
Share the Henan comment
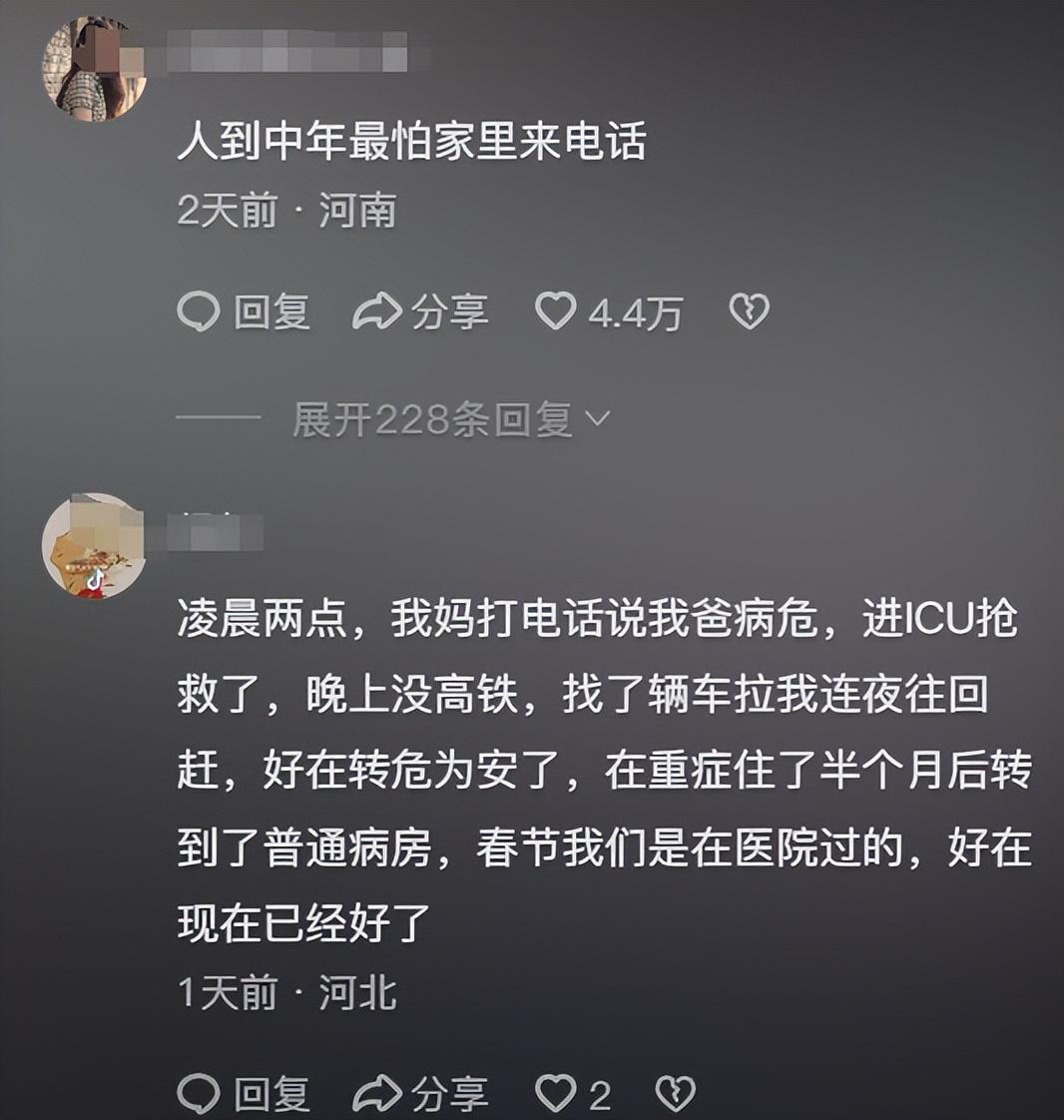click(420, 312)
